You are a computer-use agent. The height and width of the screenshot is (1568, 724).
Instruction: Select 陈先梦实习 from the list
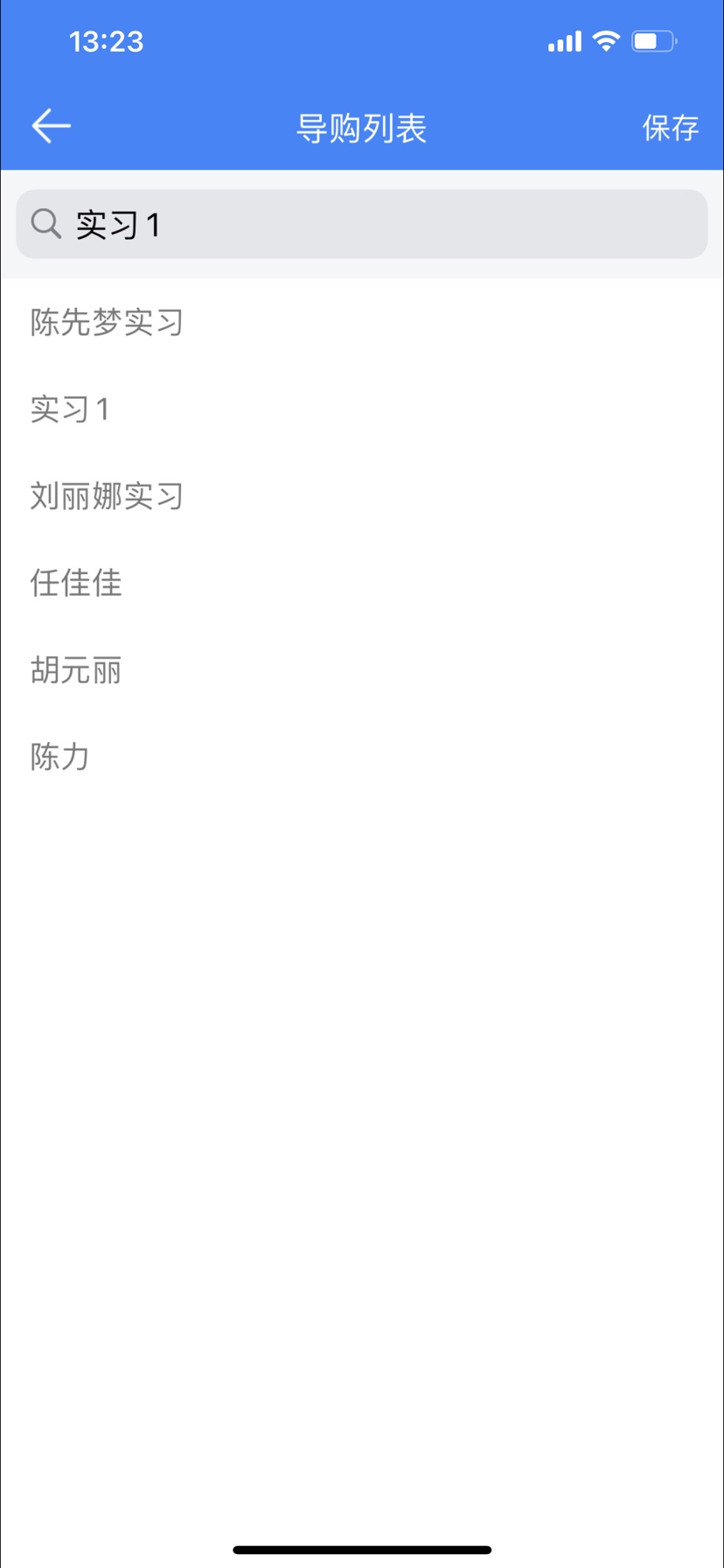(x=107, y=322)
